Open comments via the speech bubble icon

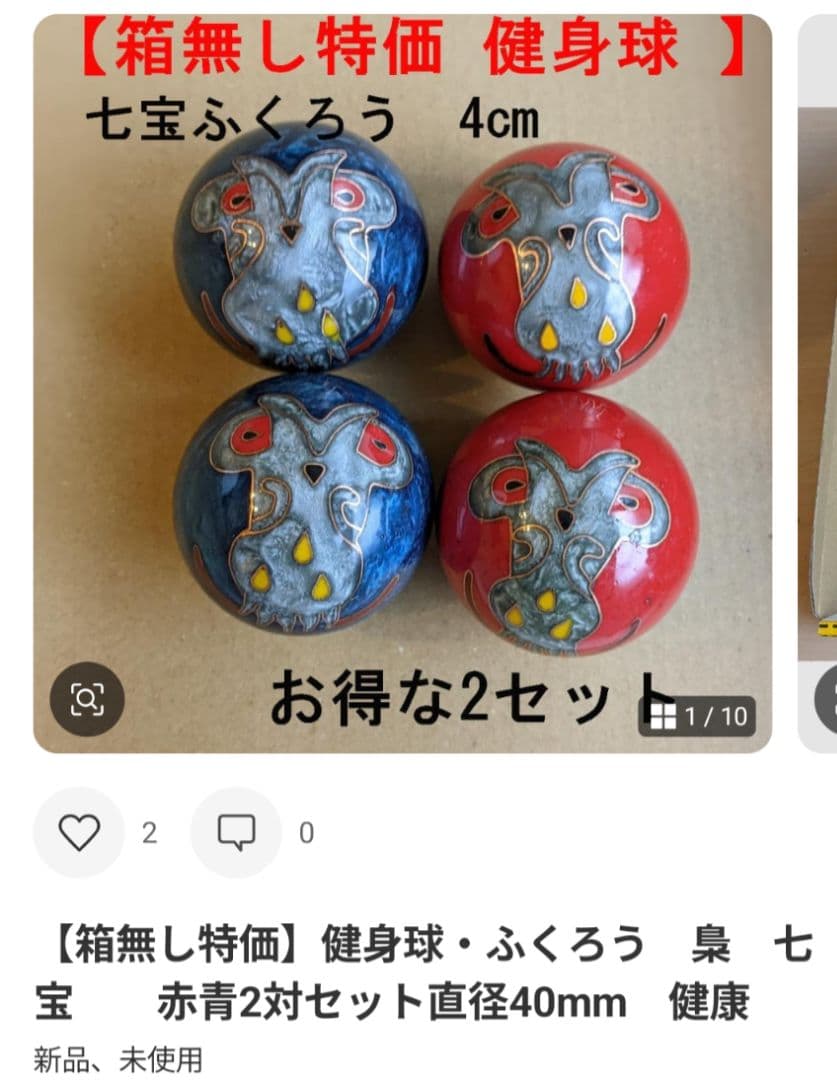click(x=236, y=830)
